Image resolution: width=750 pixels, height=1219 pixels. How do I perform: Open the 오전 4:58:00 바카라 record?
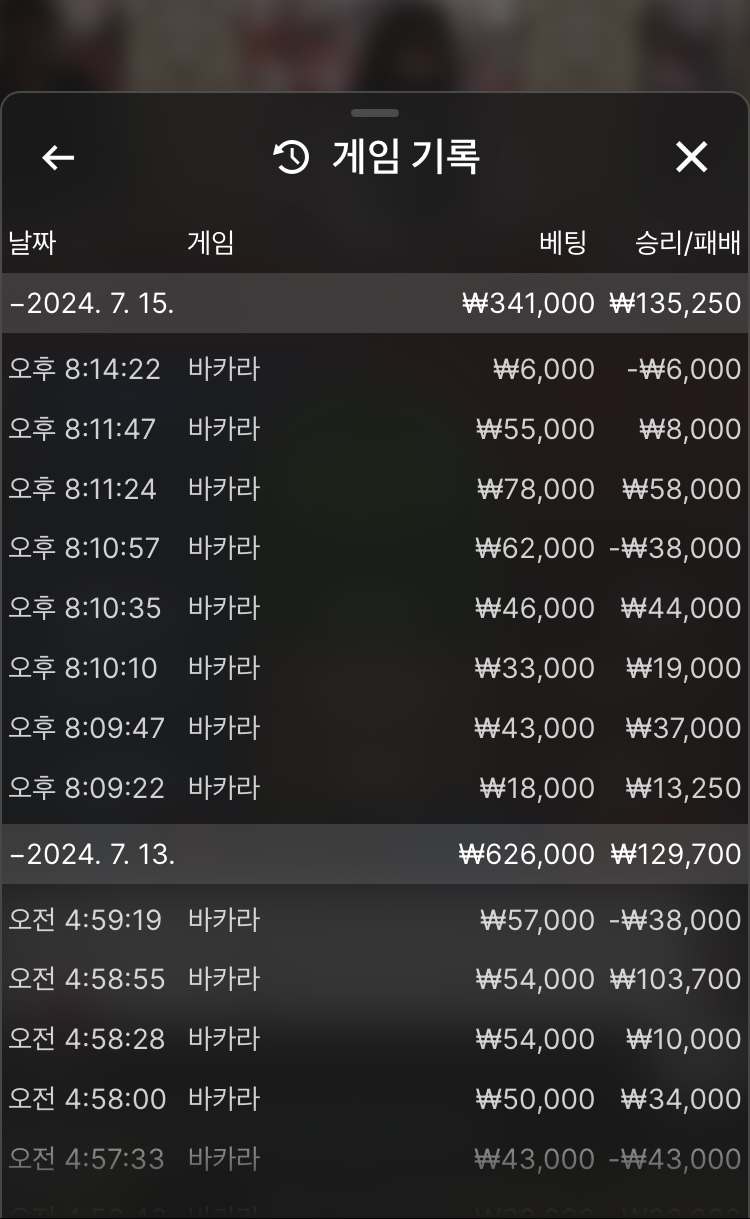click(x=375, y=1099)
